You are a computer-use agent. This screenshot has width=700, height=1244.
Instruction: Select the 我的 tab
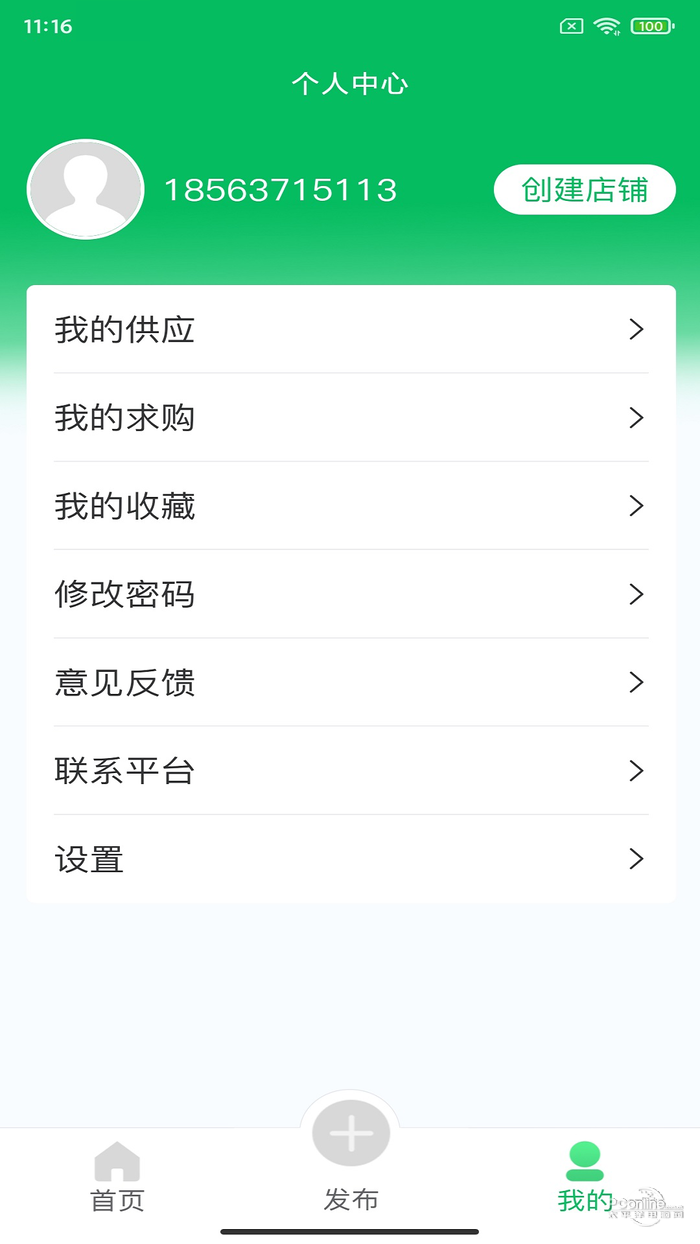(x=585, y=1177)
